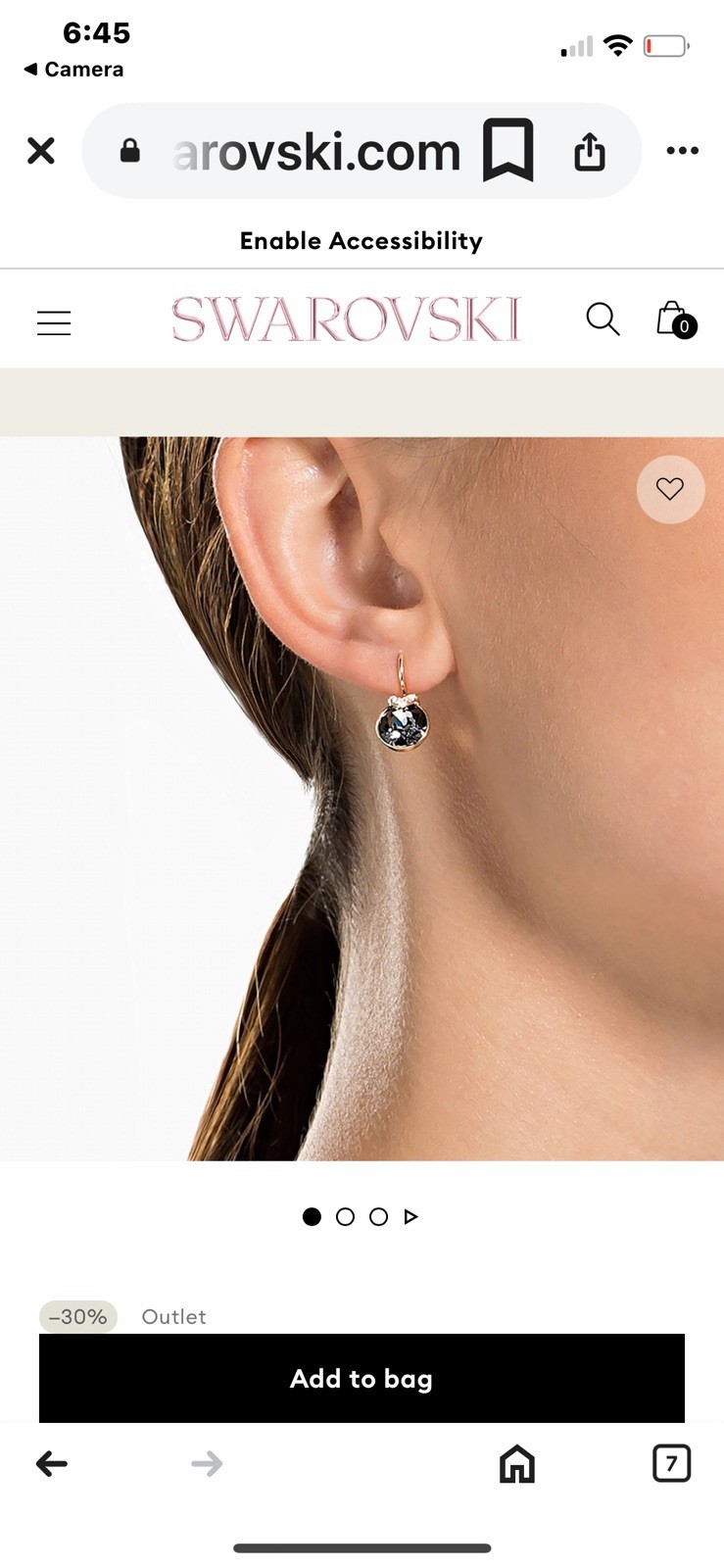Go to browser home page
Image resolution: width=724 pixels, height=1568 pixels.
click(x=516, y=1463)
